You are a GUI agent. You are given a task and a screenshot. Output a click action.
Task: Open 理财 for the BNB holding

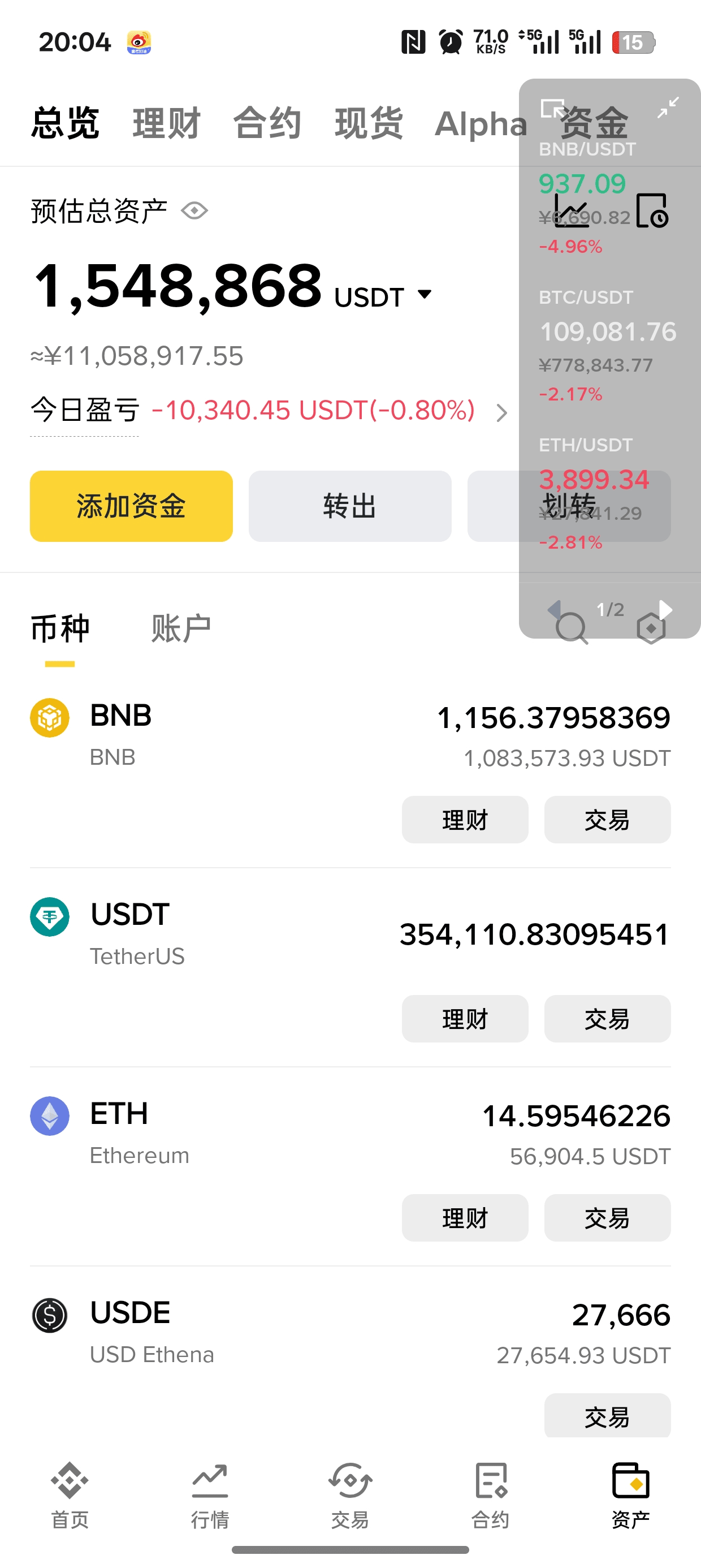(x=465, y=819)
